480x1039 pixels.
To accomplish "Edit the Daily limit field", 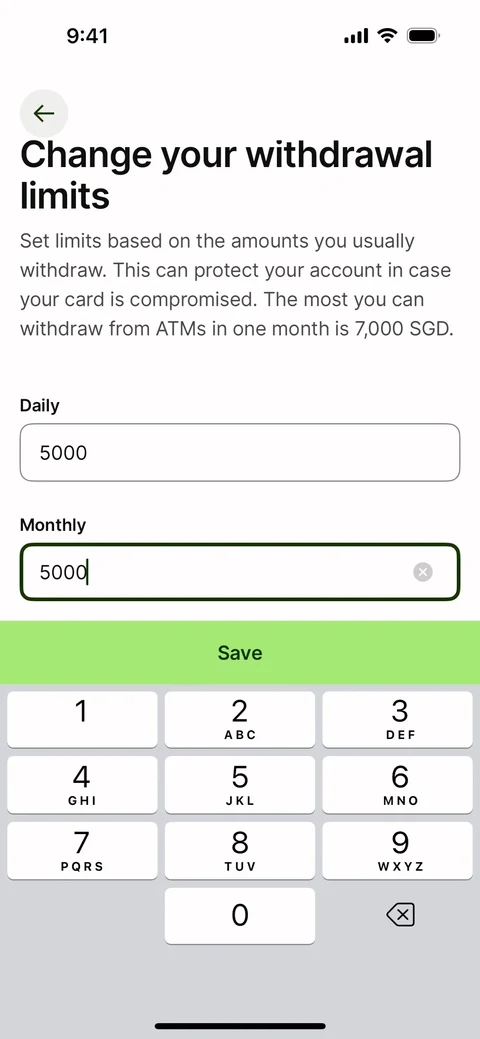I will (x=240, y=453).
